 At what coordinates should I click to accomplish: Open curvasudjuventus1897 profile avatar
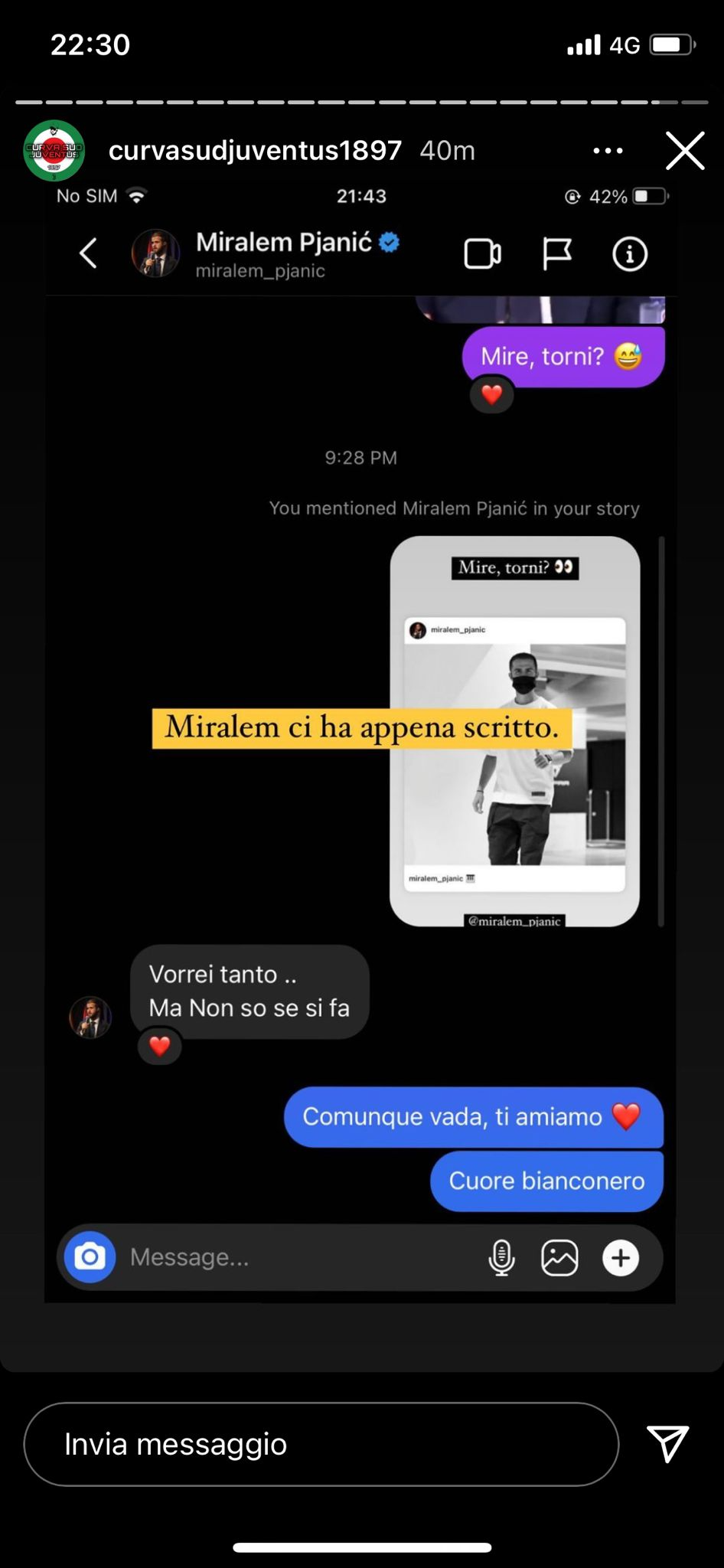54,150
